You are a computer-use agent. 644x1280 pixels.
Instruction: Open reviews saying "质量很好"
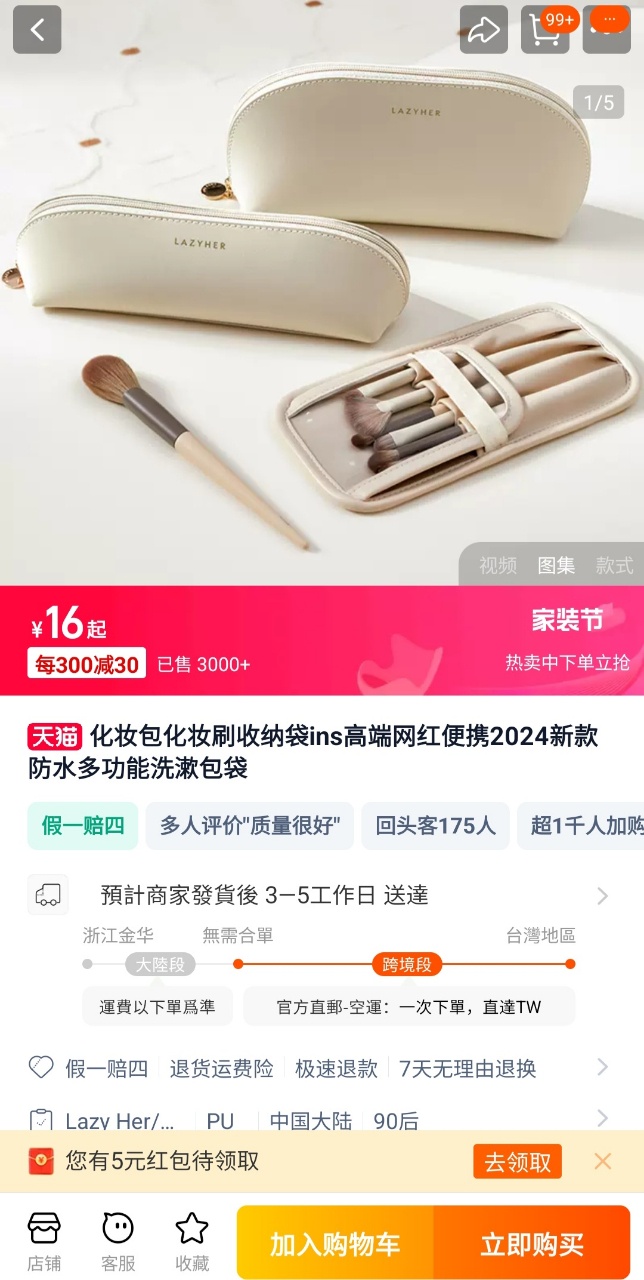[x=250, y=826]
